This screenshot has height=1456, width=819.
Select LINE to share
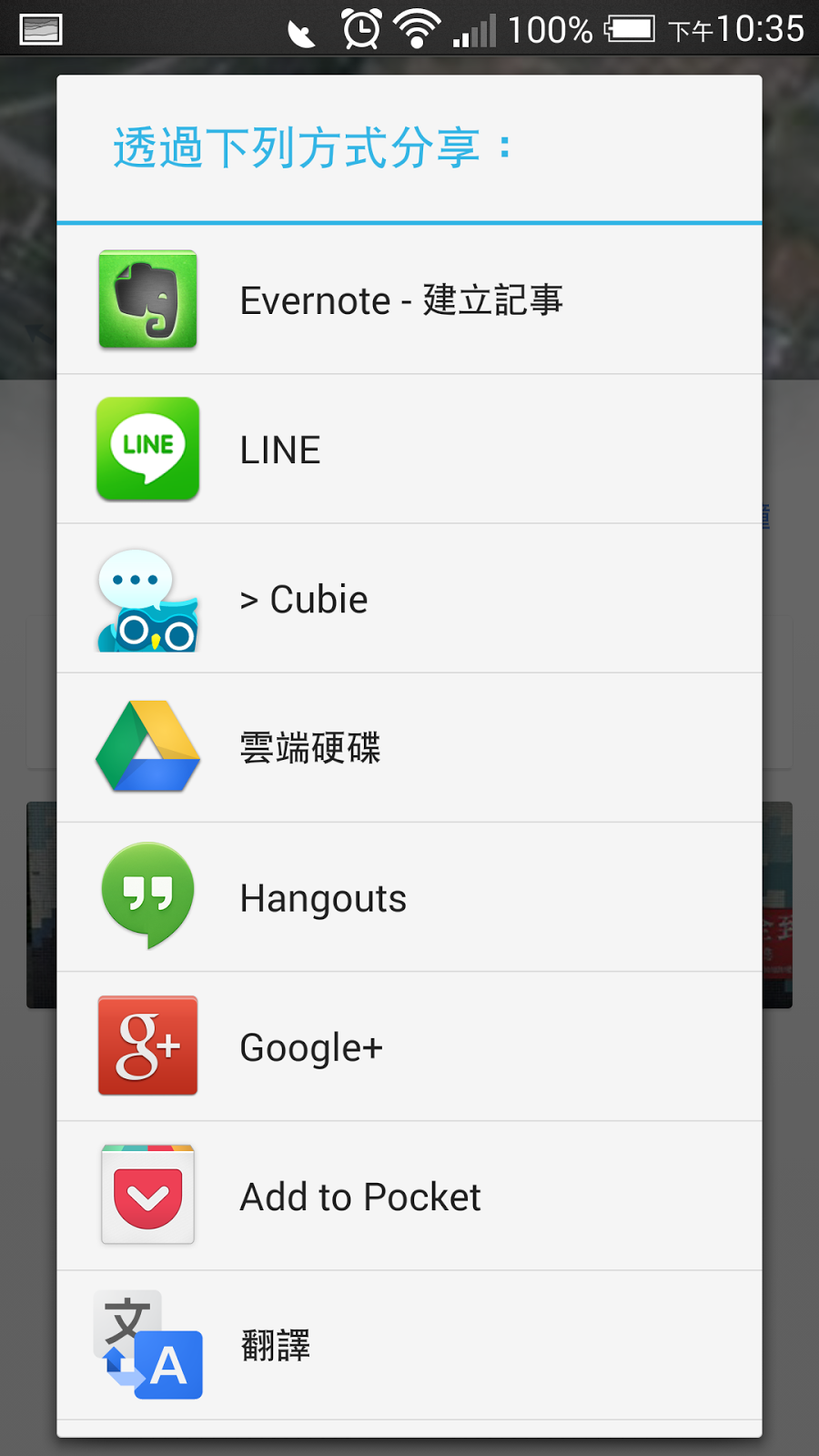click(x=409, y=450)
